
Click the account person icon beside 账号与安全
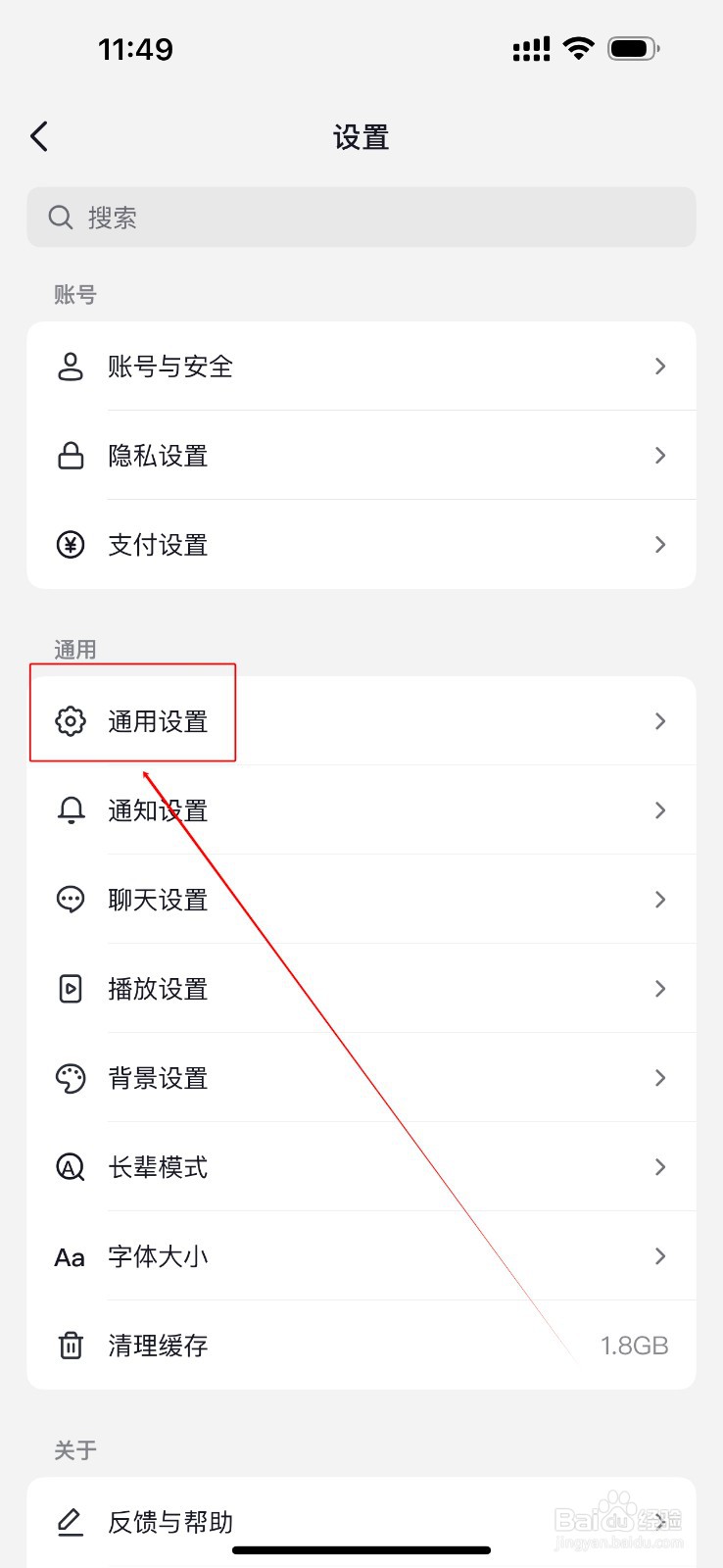tap(70, 366)
